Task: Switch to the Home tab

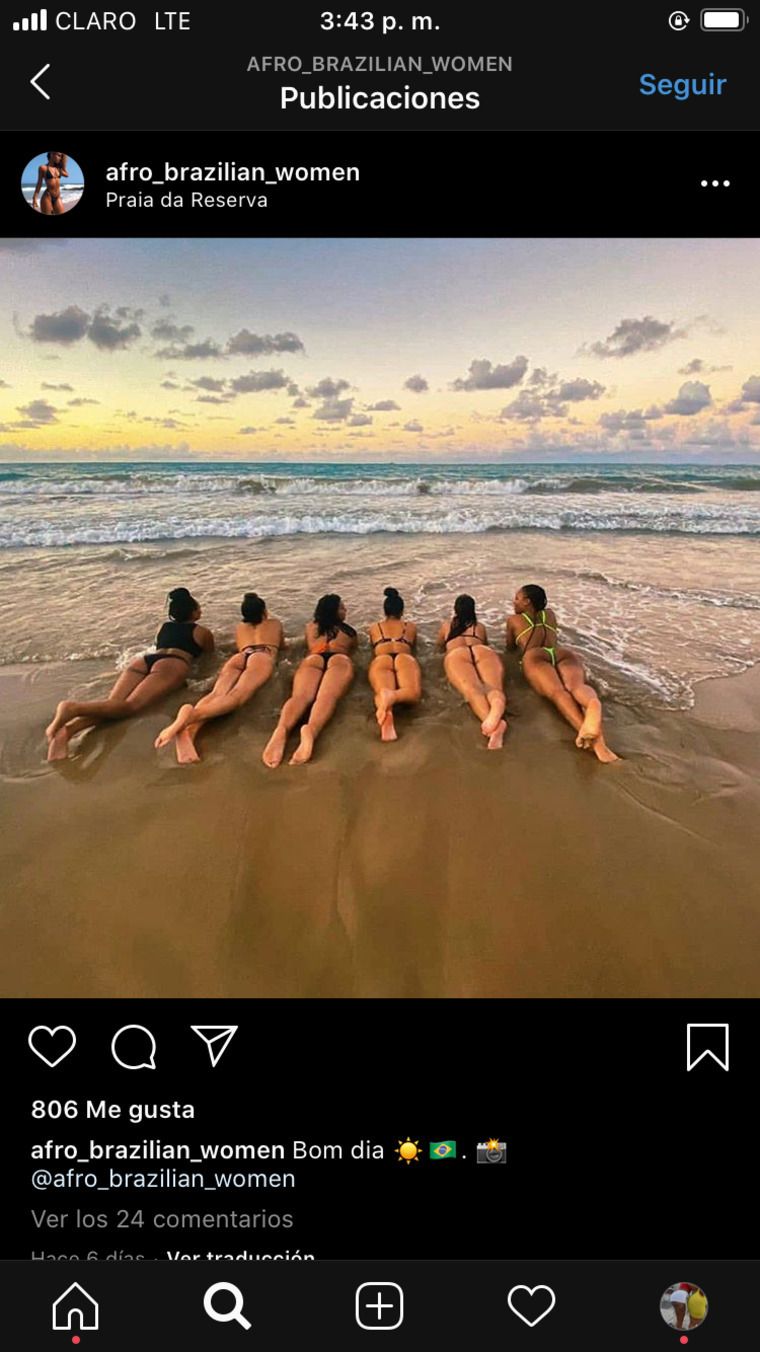Action: (76, 1306)
